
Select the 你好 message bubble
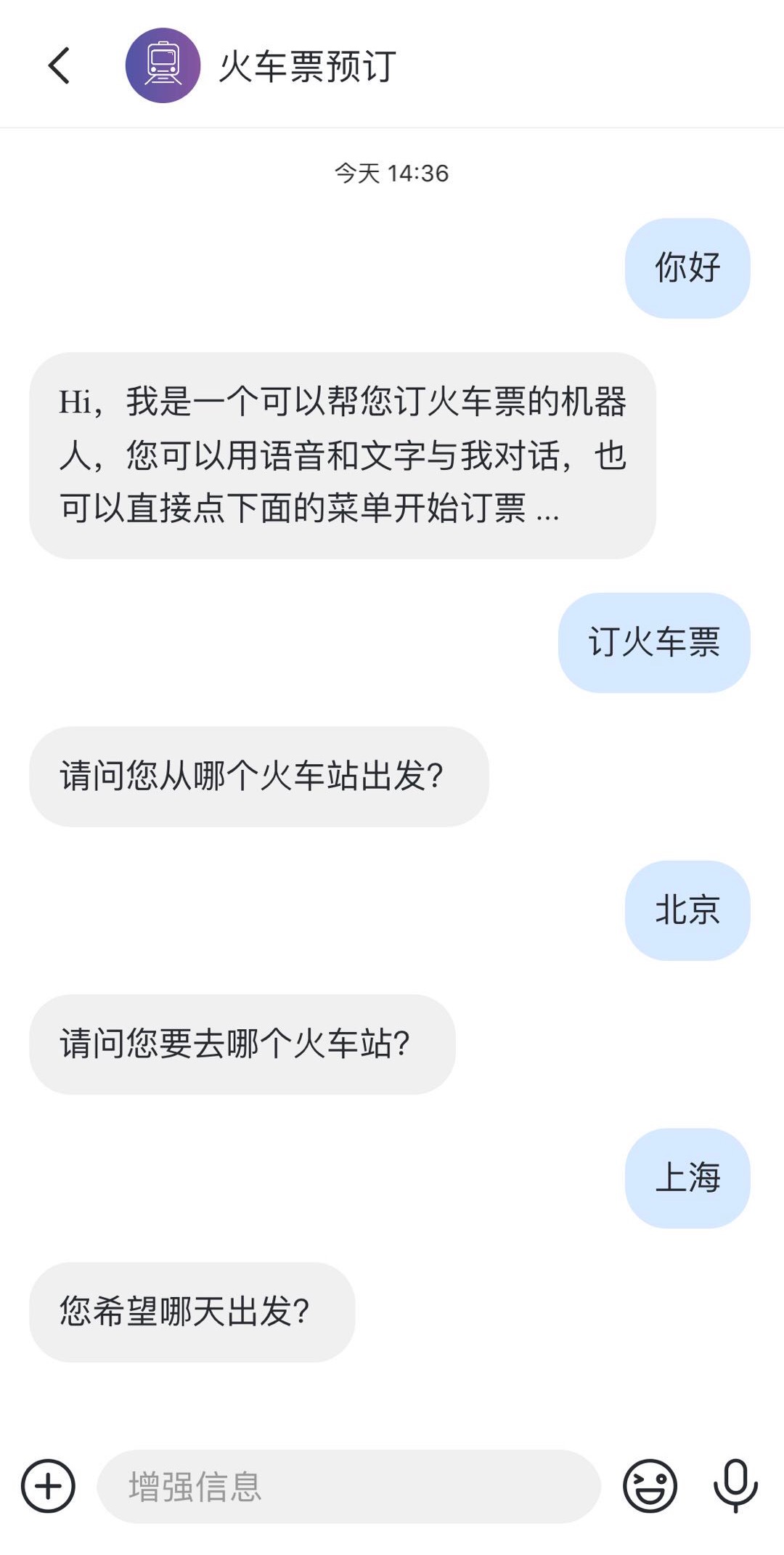pos(687,268)
